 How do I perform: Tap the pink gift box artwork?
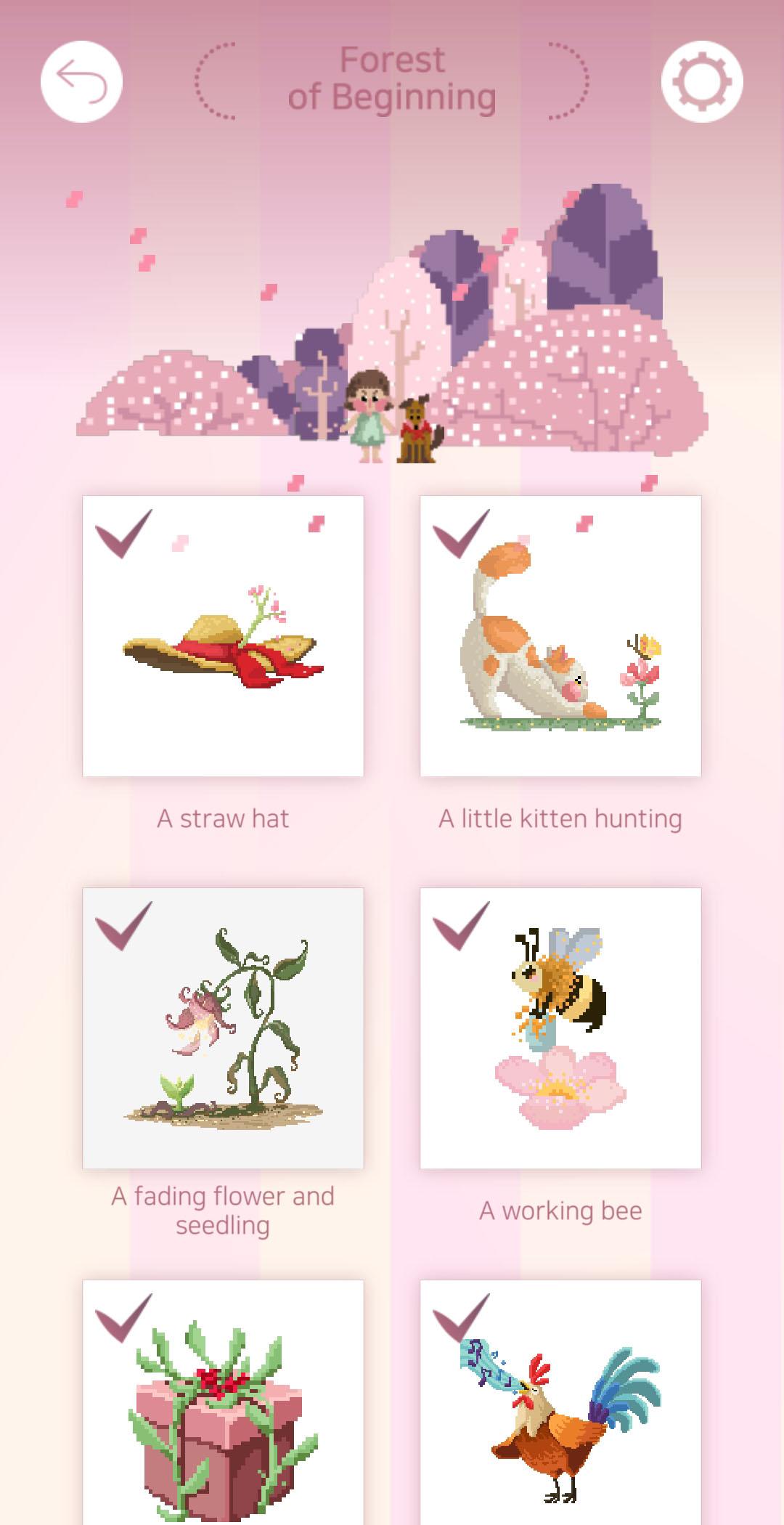coord(223,1402)
